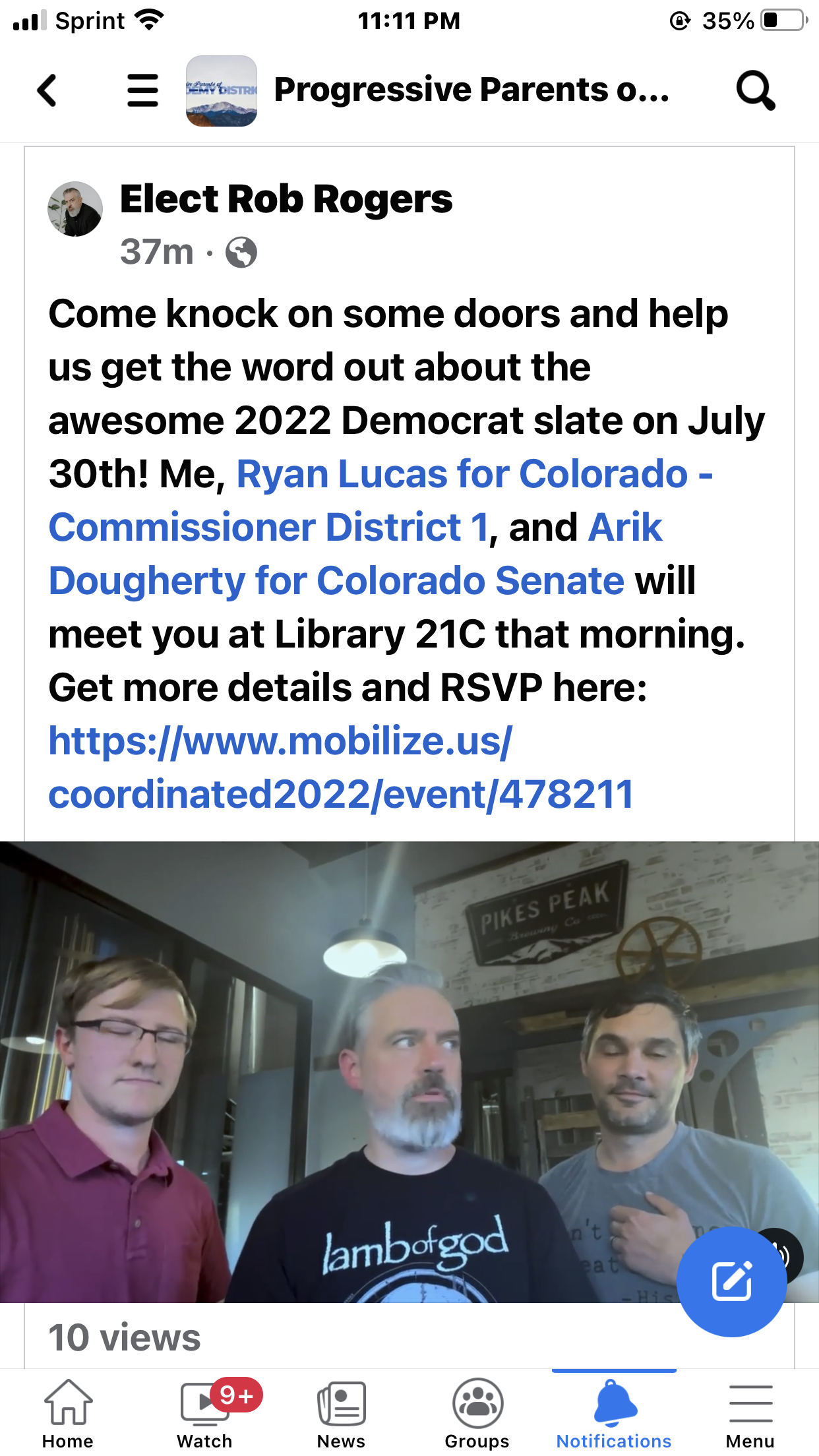Switch to the Watch tab
Viewport: 819px width, 1456px height.
tap(204, 1413)
